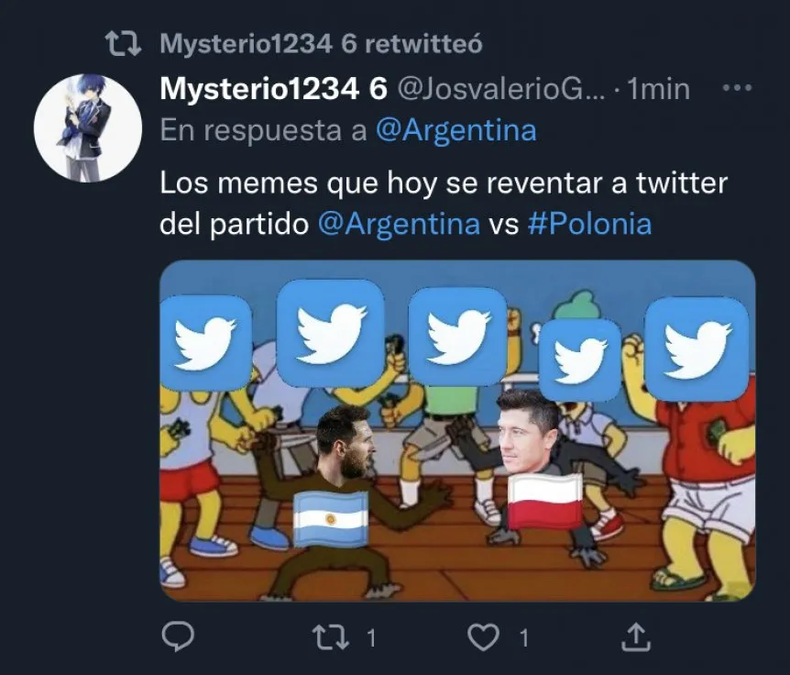Image resolution: width=790 pixels, height=675 pixels.
Task: Open the #Polonia hashtag
Action: click(x=589, y=223)
